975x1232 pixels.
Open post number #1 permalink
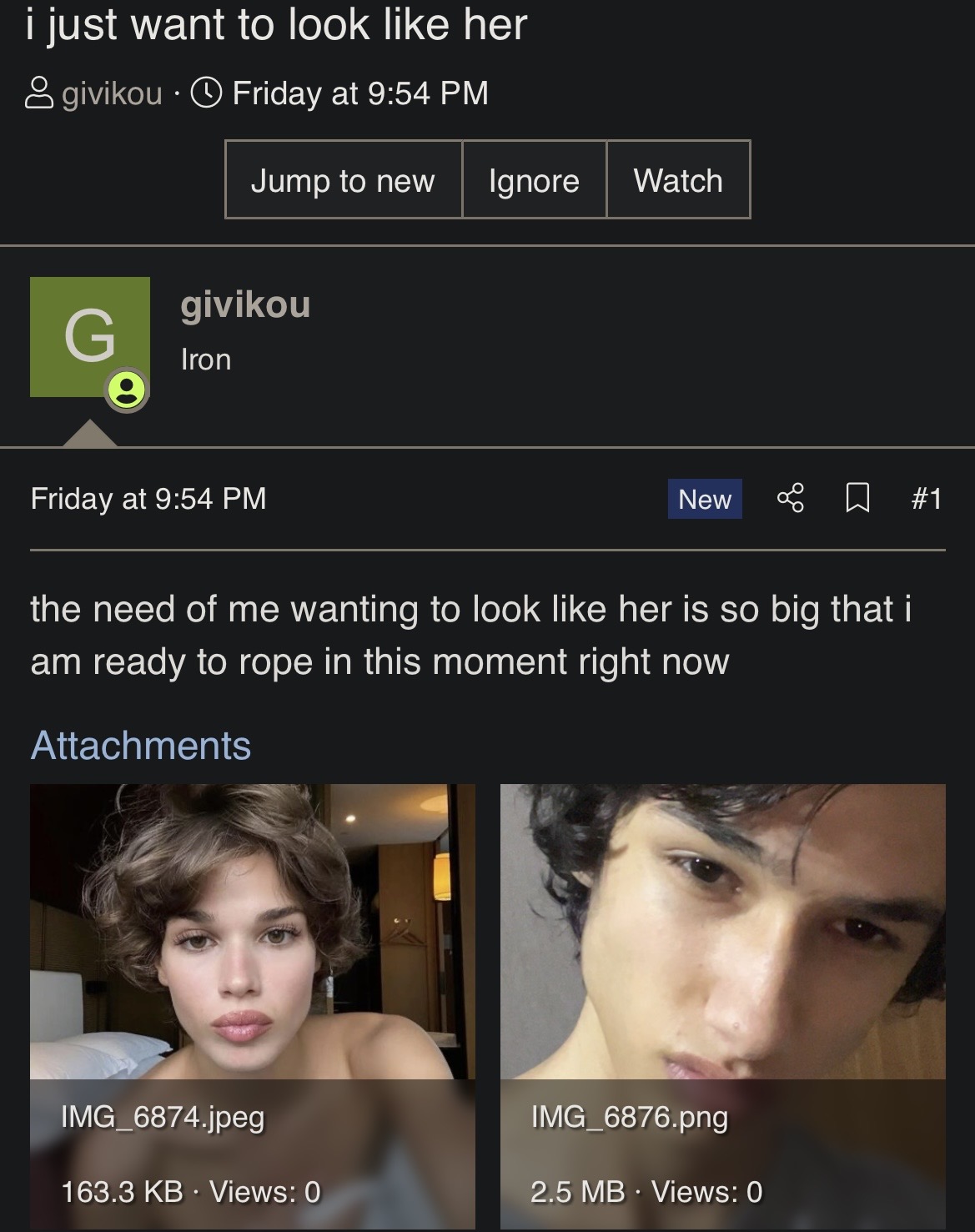pos(927,498)
